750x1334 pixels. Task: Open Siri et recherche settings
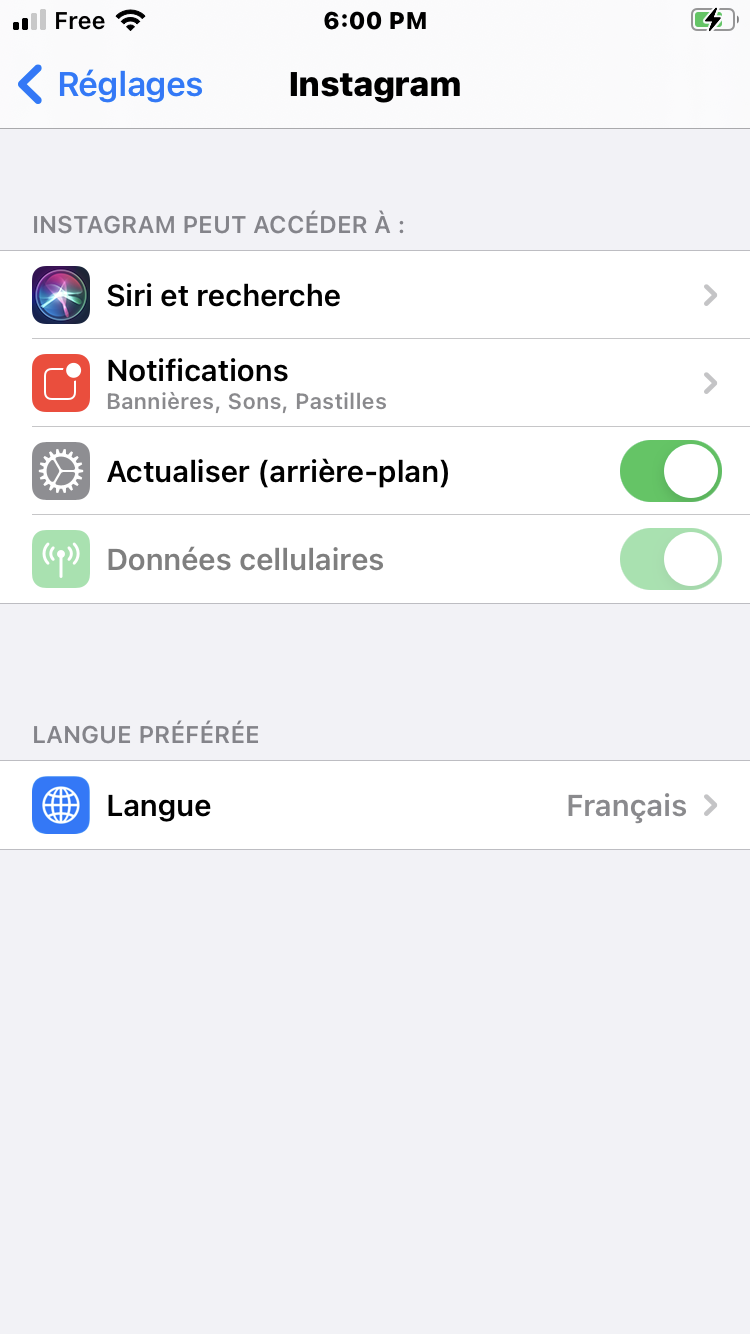[375, 295]
